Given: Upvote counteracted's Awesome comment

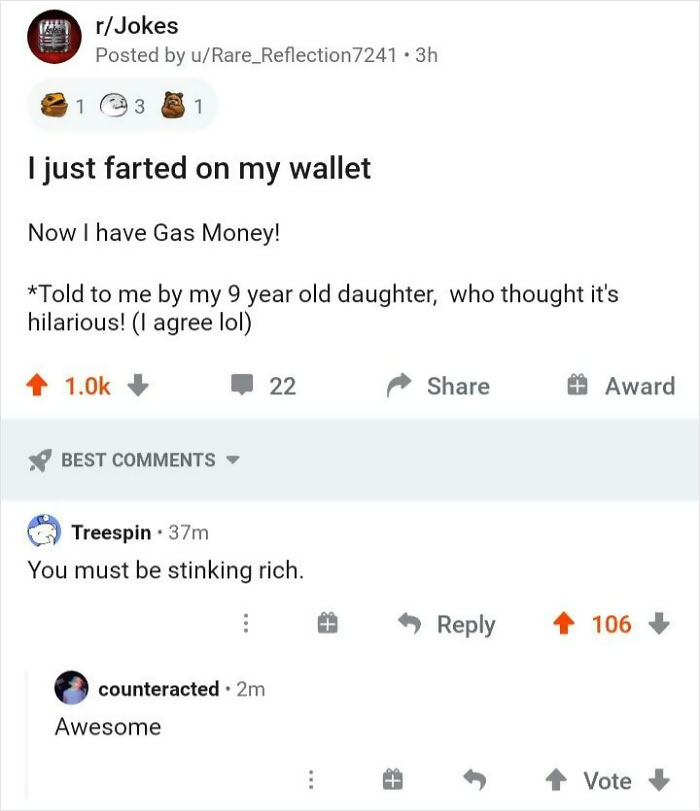Looking at the screenshot, I should click(x=555, y=780).
